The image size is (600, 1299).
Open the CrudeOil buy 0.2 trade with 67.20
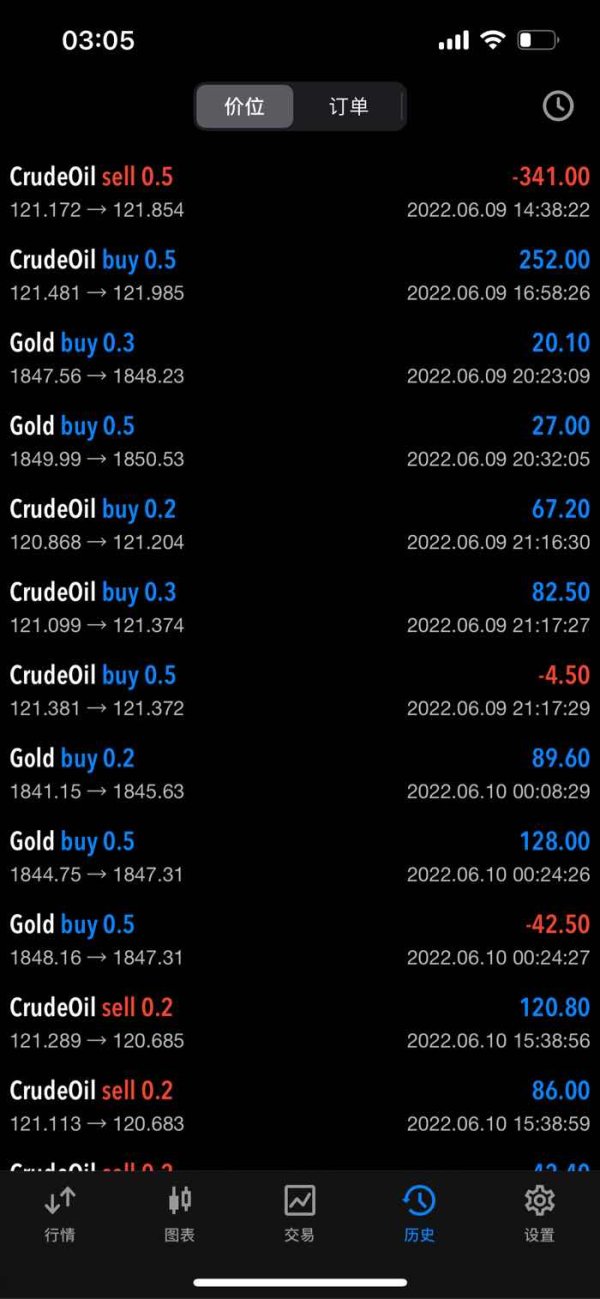[x=300, y=525]
